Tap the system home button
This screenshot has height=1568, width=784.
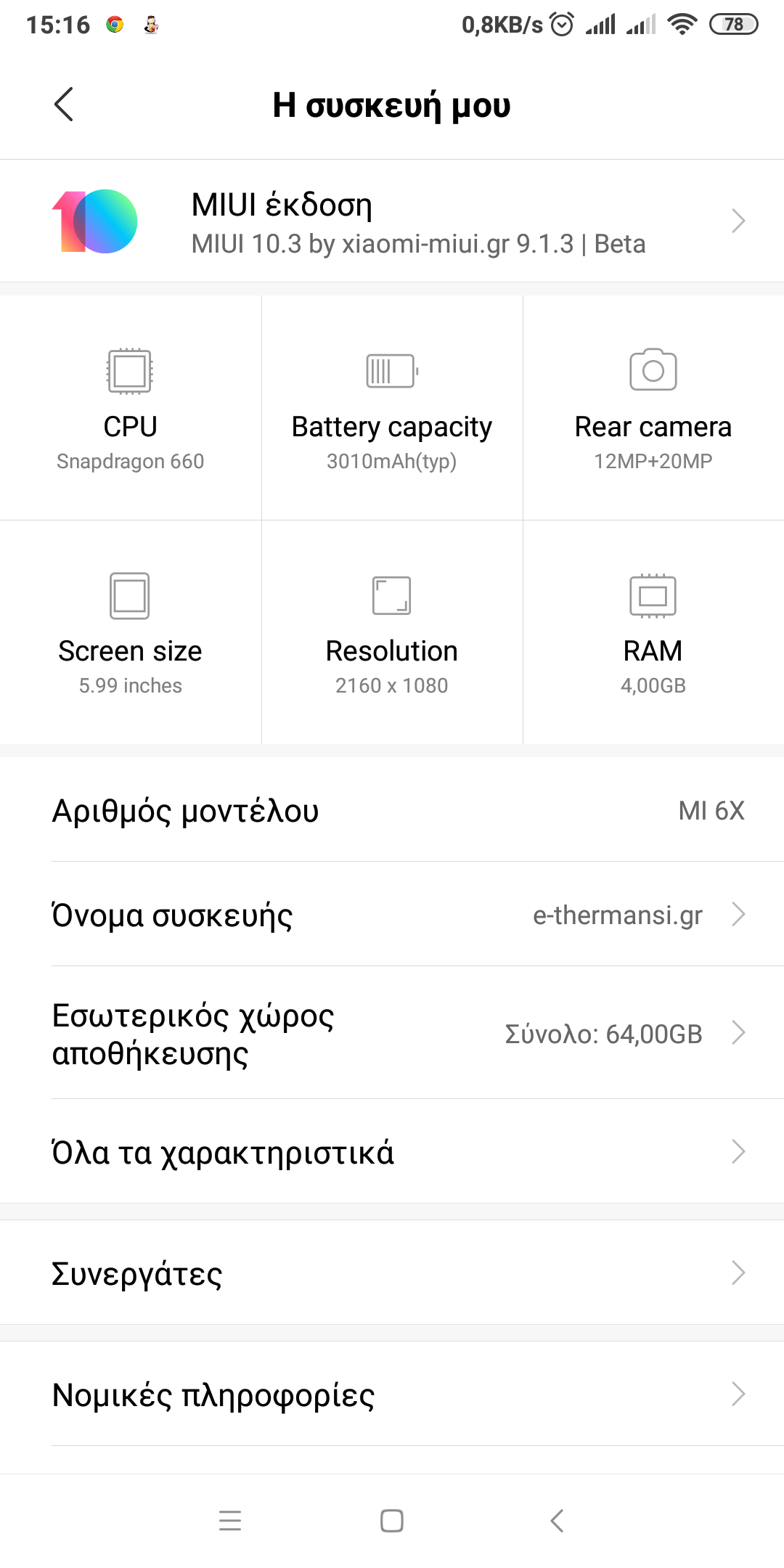coord(392,1520)
